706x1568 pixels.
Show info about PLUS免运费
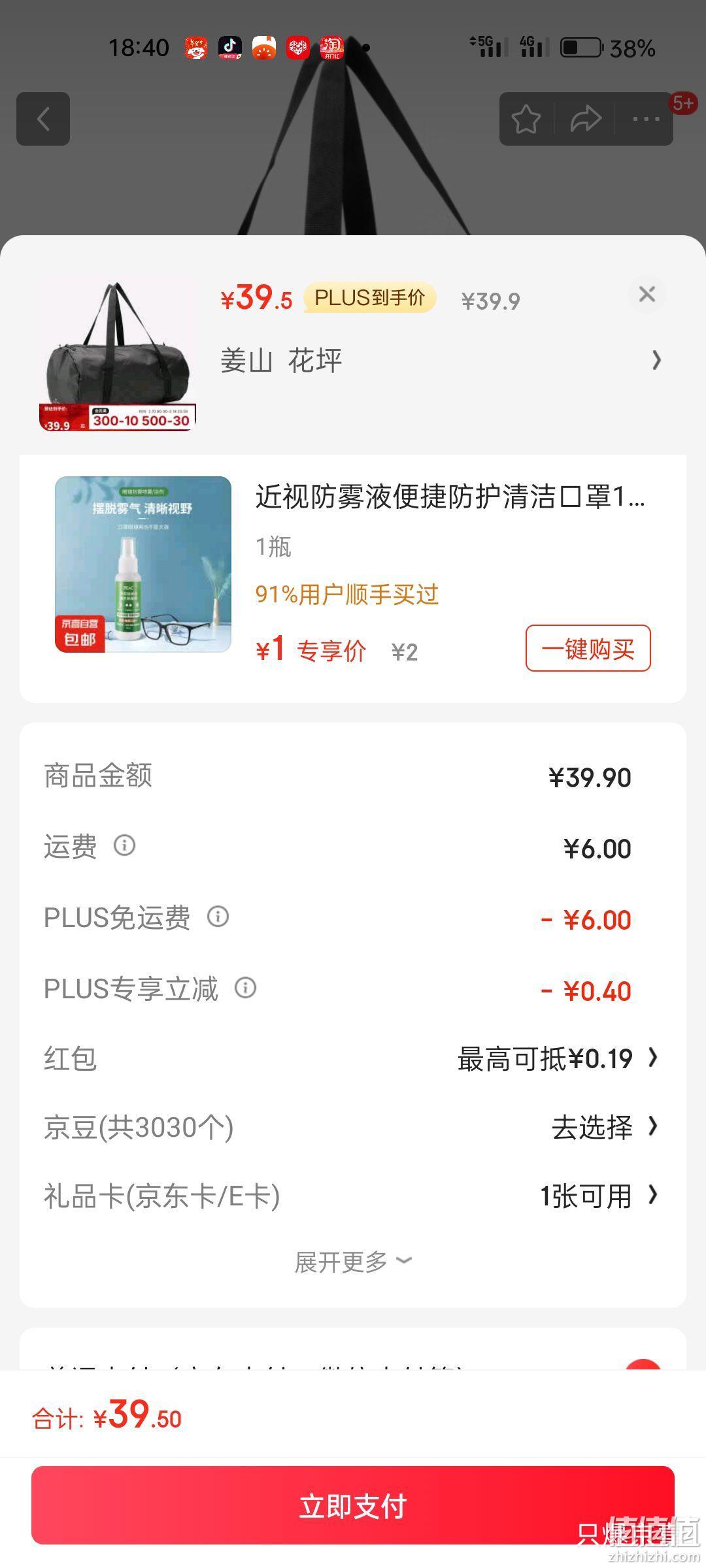[218, 917]
